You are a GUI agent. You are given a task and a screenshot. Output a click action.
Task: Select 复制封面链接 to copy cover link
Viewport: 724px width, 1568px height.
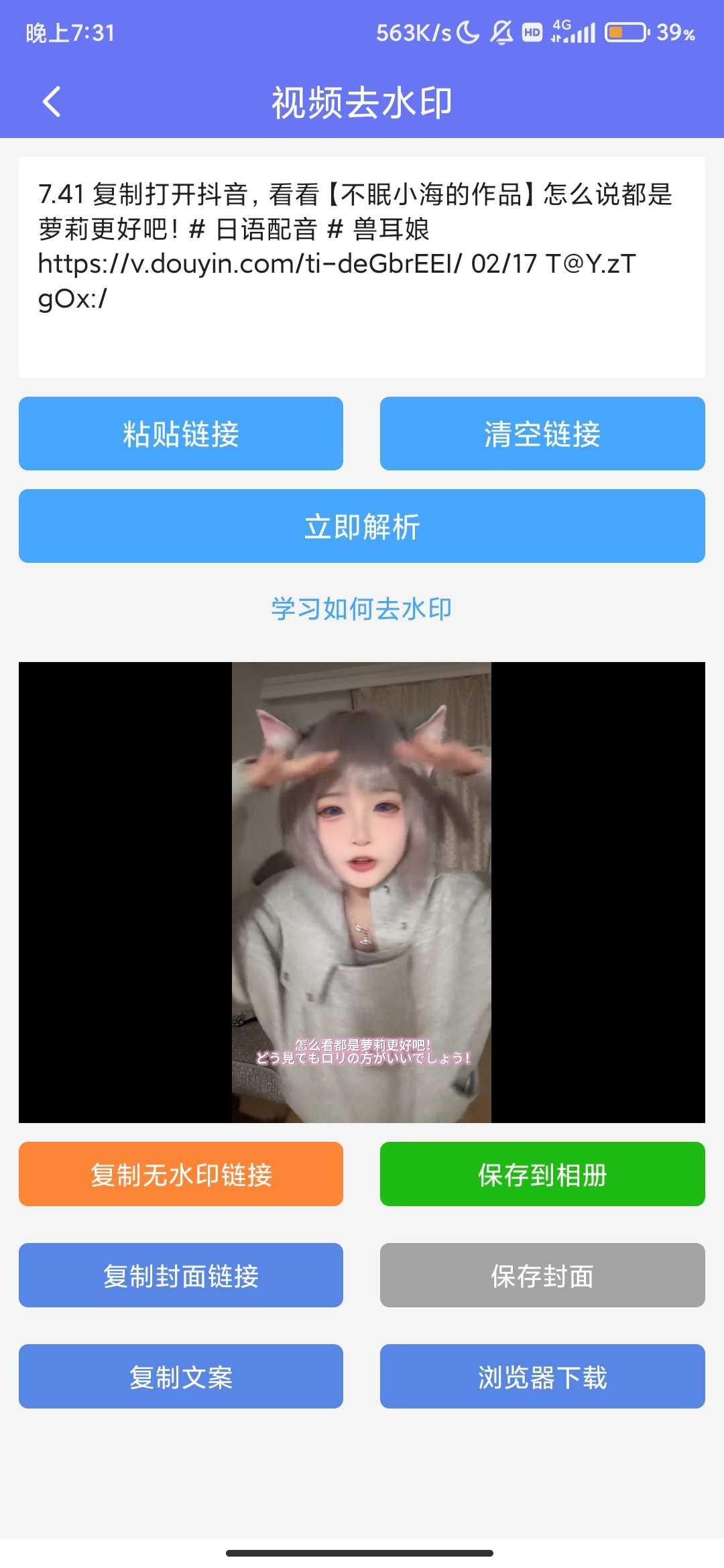[181, 1275]
